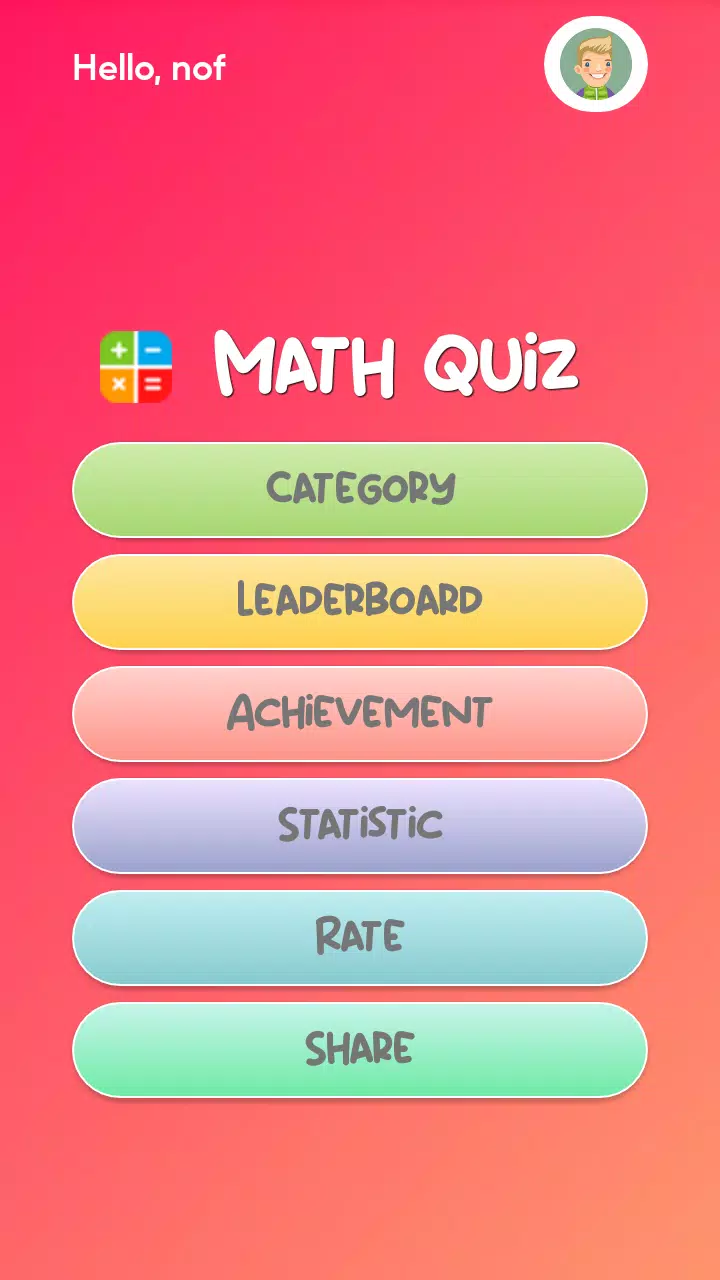Click the Hello, nof greeting text
This screenshot has width=720, height=1280.
tap(148, 68)
